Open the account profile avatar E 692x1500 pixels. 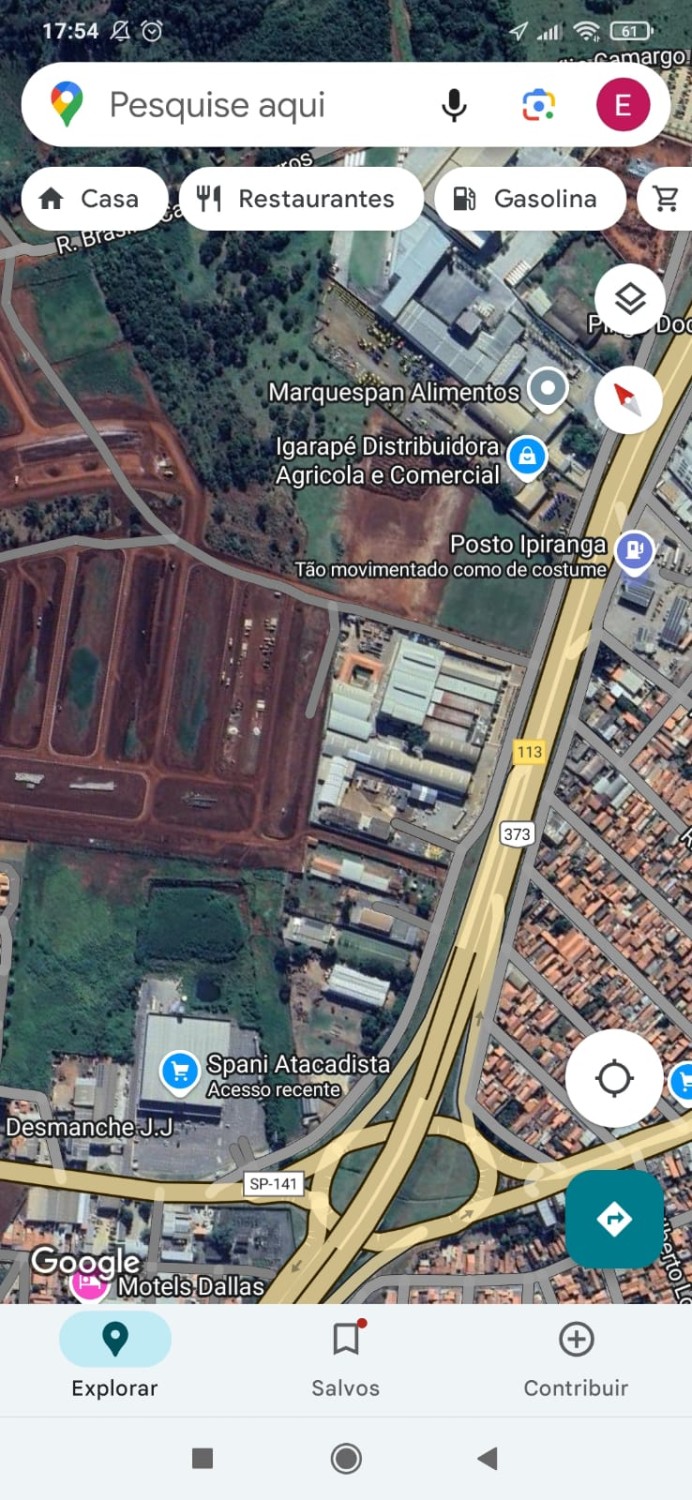[x=622, y=105]
